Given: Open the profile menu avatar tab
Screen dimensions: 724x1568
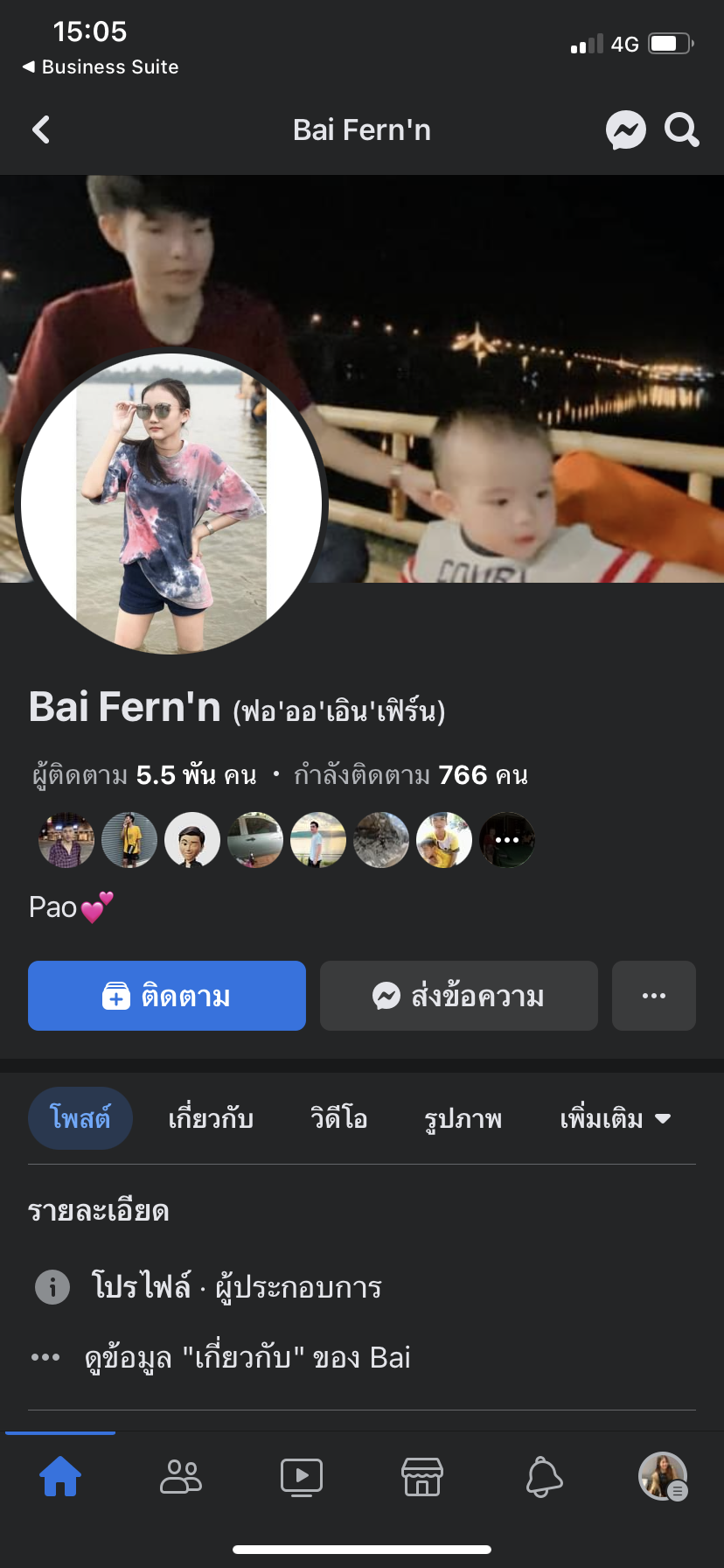Looking at the screenshot, I should [663, 1477].
